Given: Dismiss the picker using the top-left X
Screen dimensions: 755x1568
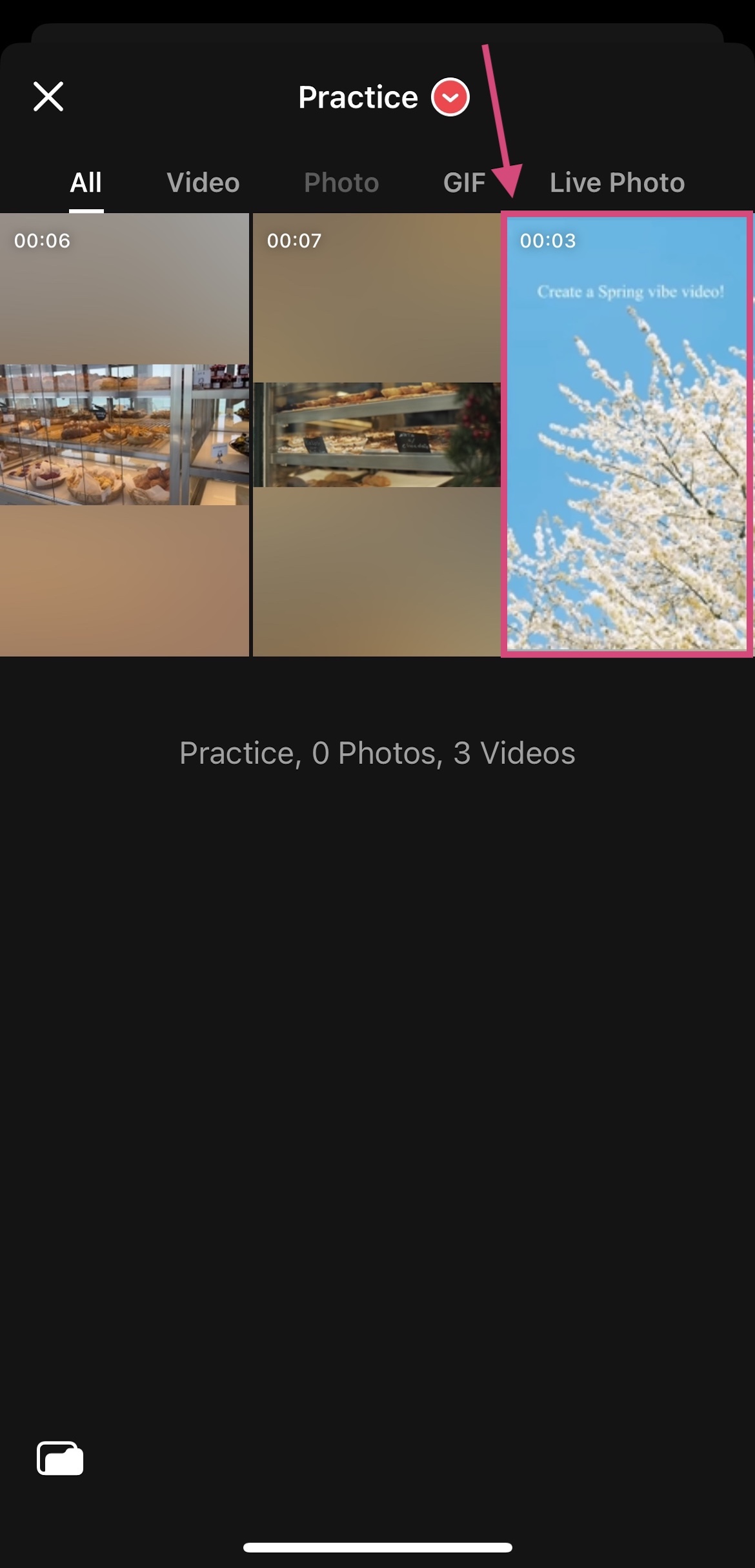Looking at the screenshot, I should pos(49,97).
